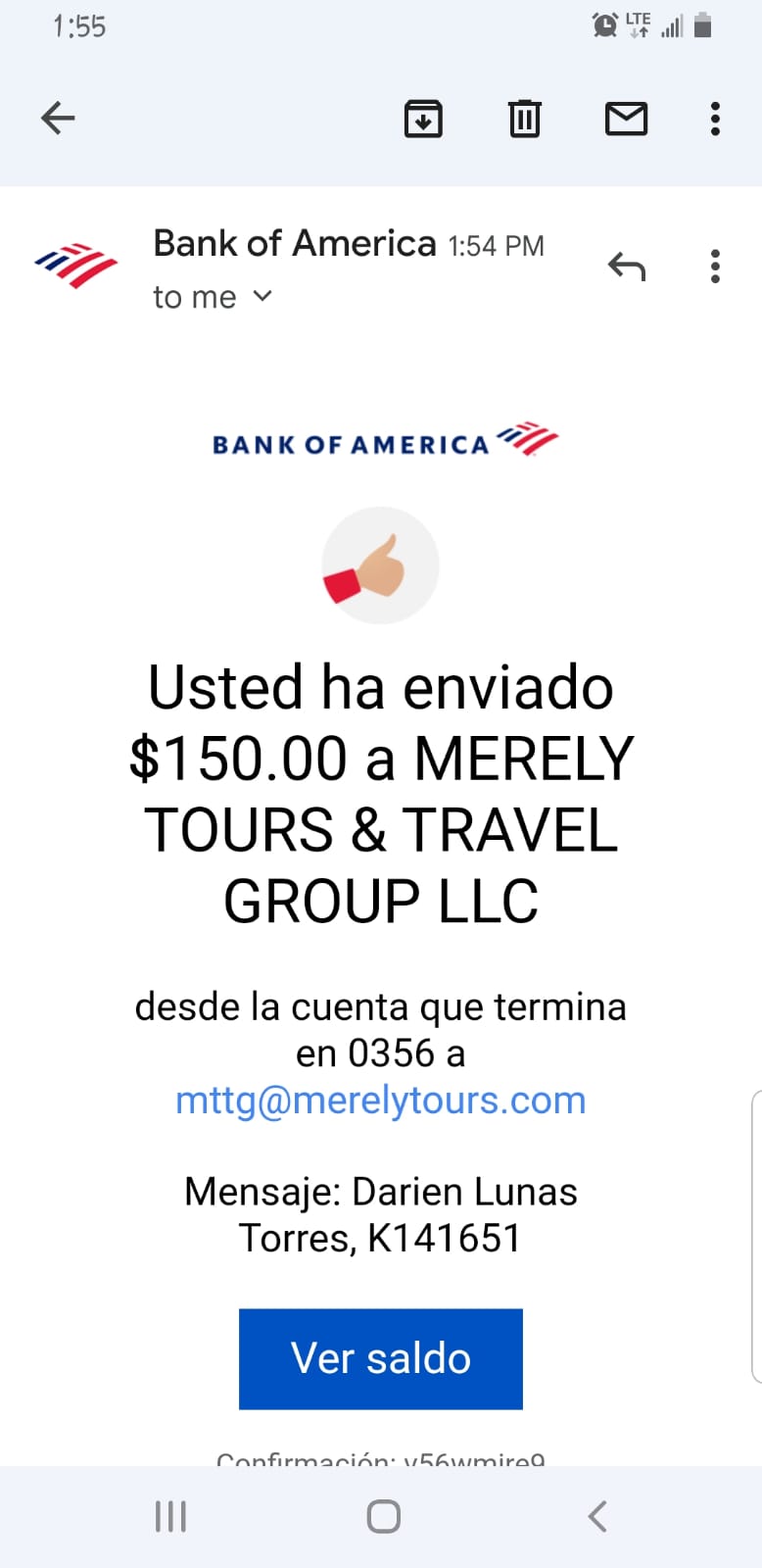Image resolution: width=762 pixels, height=1568 pixels.
Task: Open recent apps from the navigation bar
Action: tap(170, 1516)
